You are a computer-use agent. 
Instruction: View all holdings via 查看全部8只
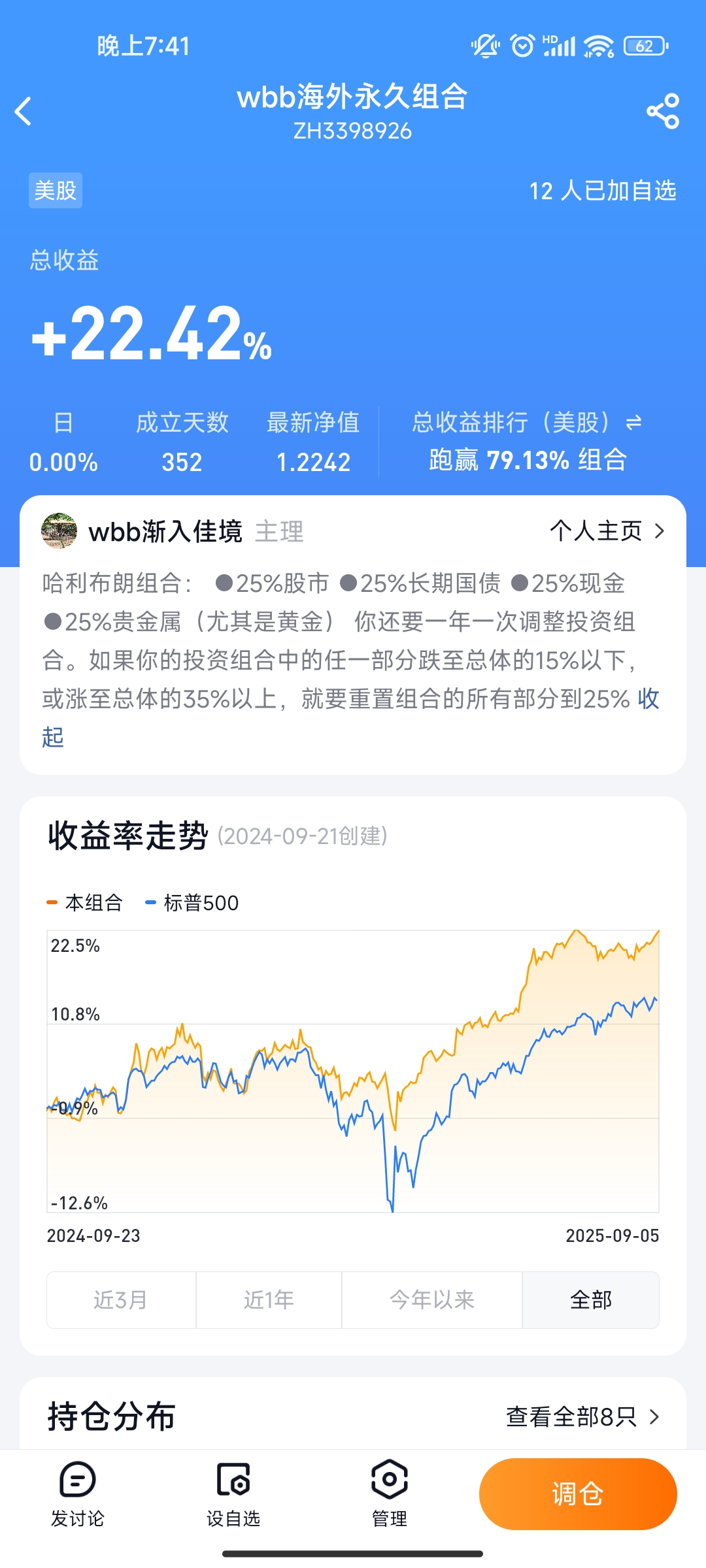pyautogui.click(x=582, y=1416)
